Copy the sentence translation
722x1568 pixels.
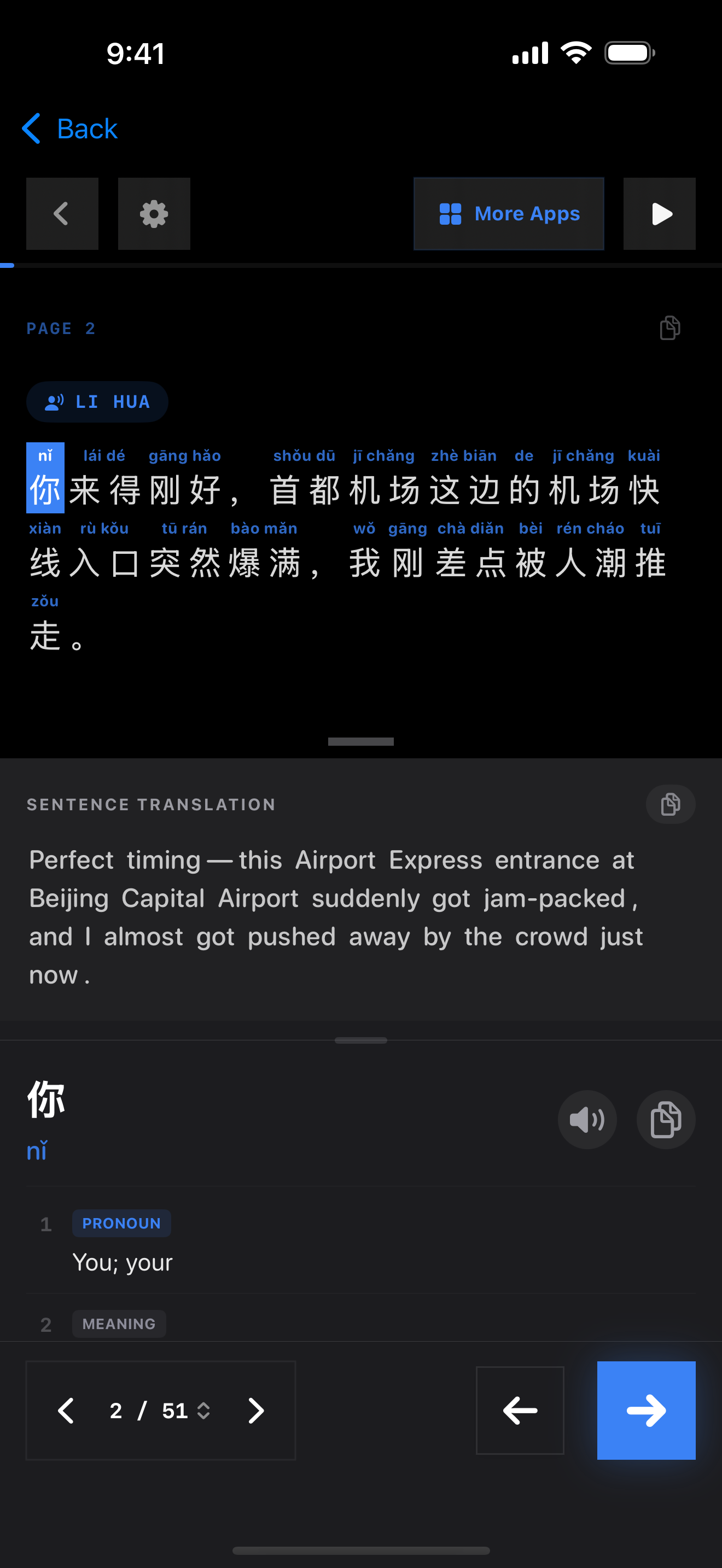pyautogui.click(x=669, y=804)
